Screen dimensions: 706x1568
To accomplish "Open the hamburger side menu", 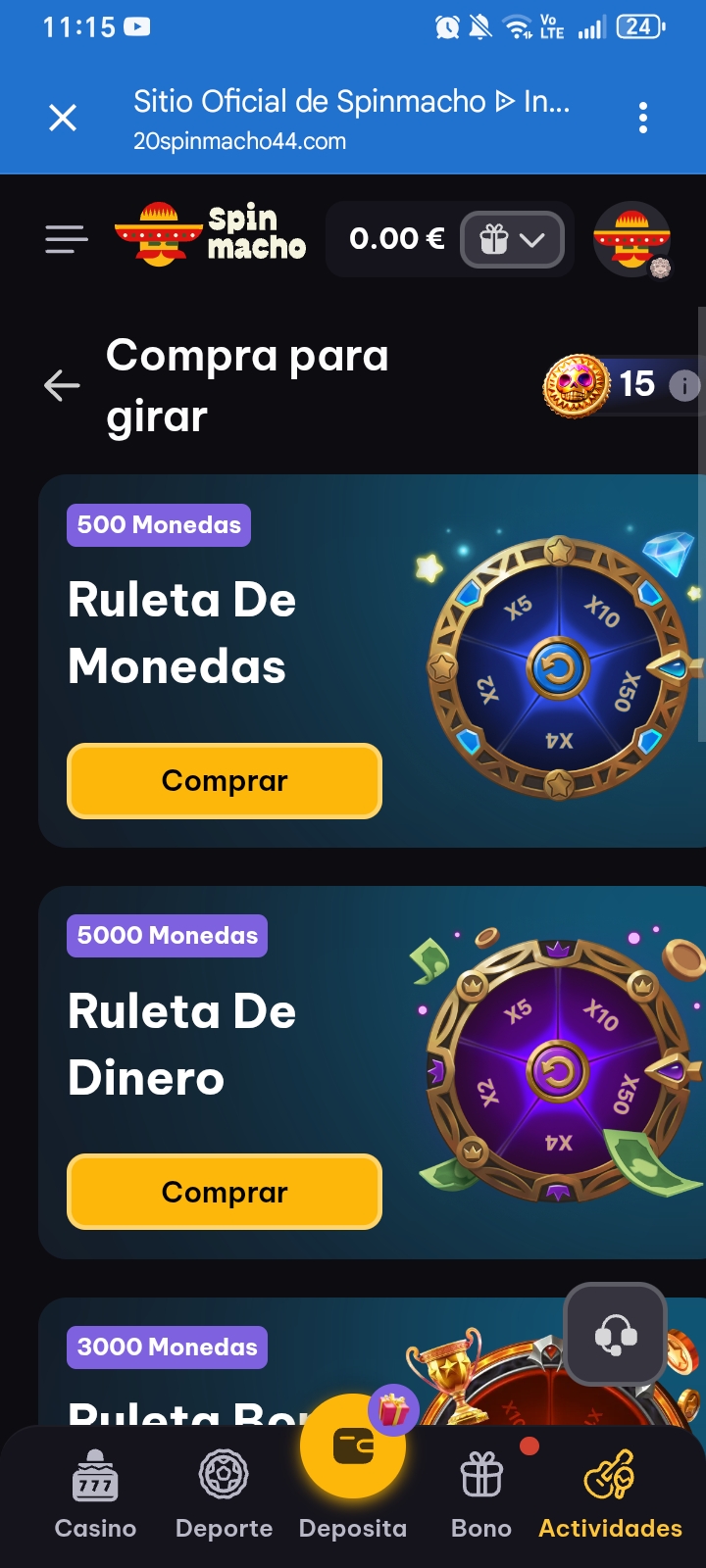I will pyautogui.click(x=67, y=239).
